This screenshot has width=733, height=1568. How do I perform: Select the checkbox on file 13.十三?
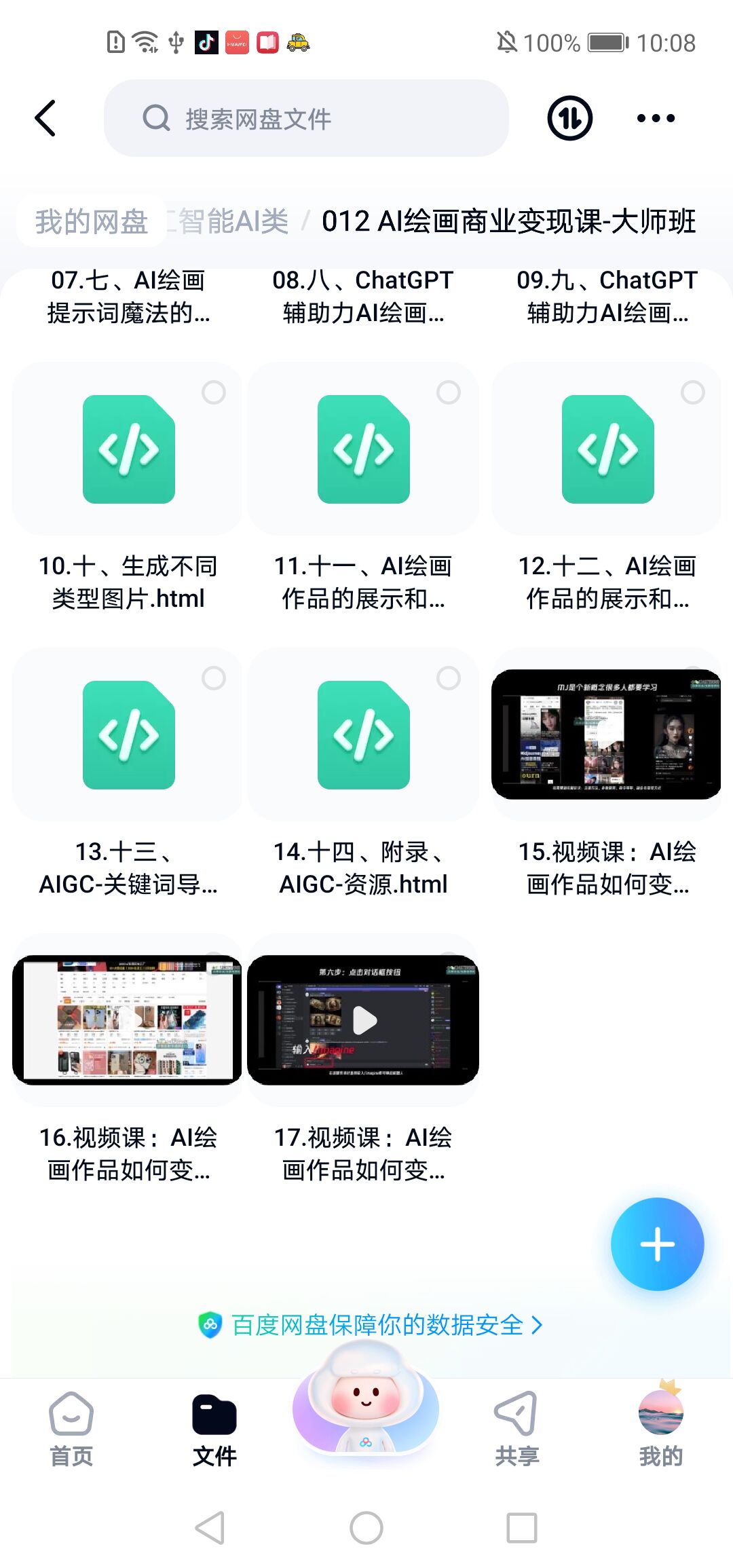213,678
